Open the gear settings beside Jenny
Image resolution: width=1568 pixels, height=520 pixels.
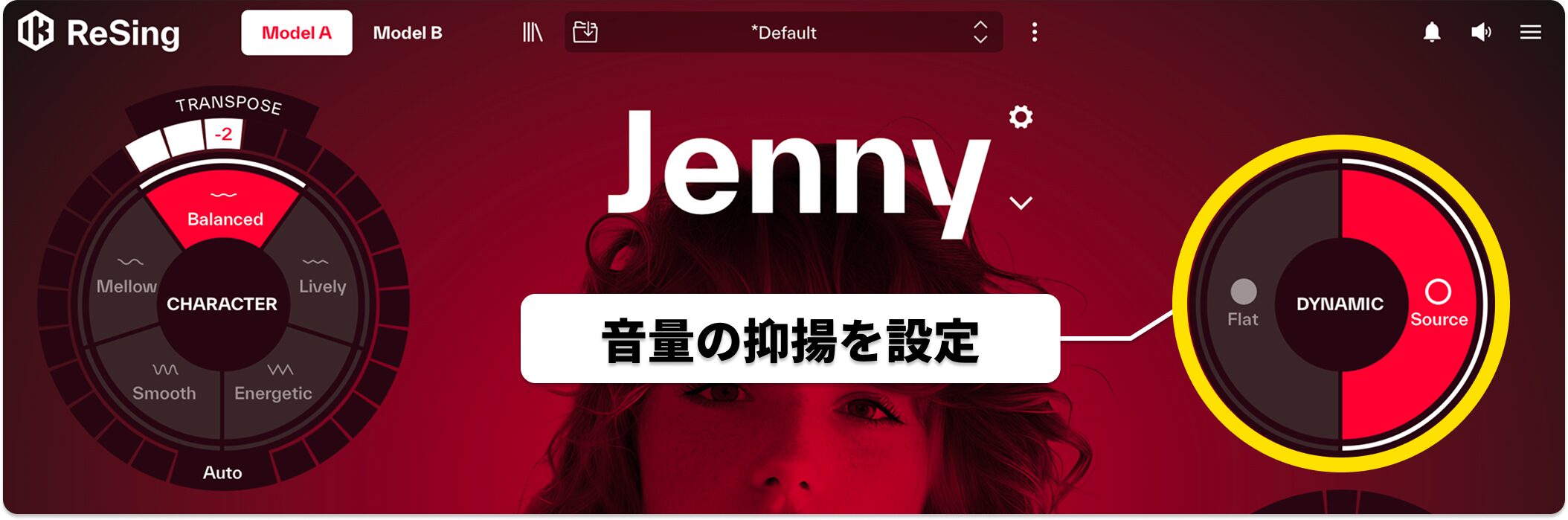pos(1021,117)
